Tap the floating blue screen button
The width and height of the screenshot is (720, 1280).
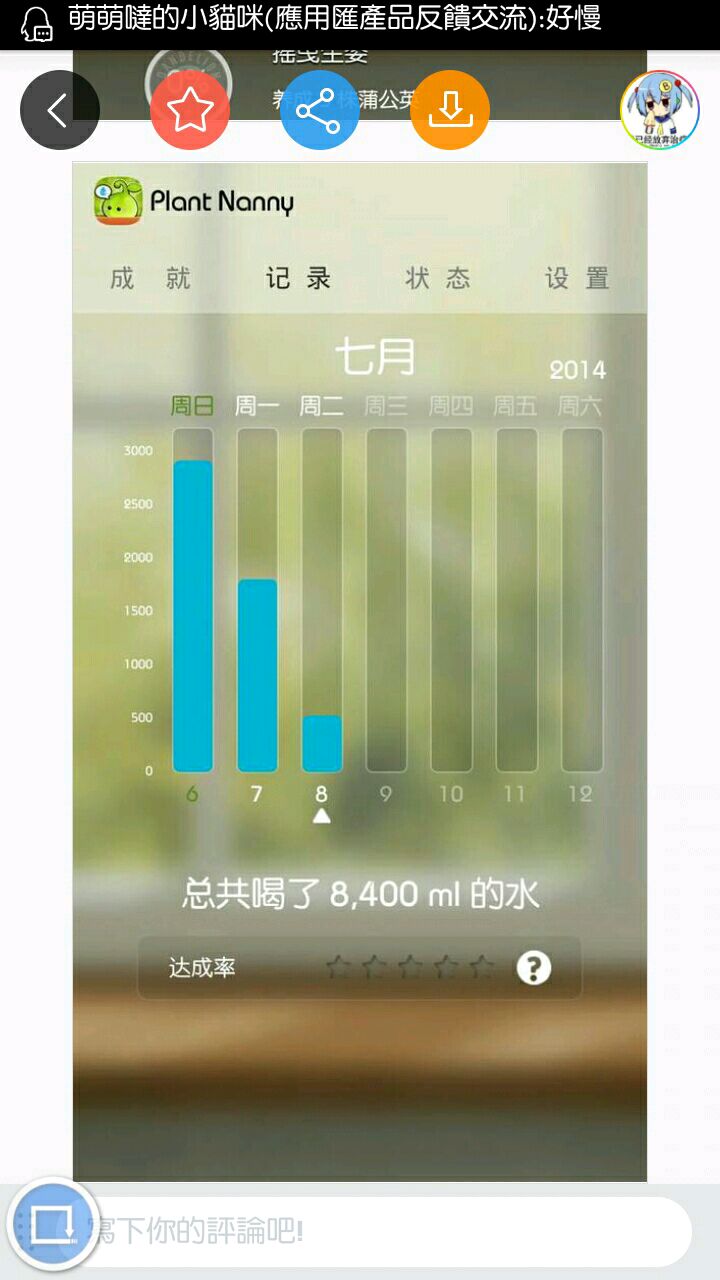[53, 1223]
